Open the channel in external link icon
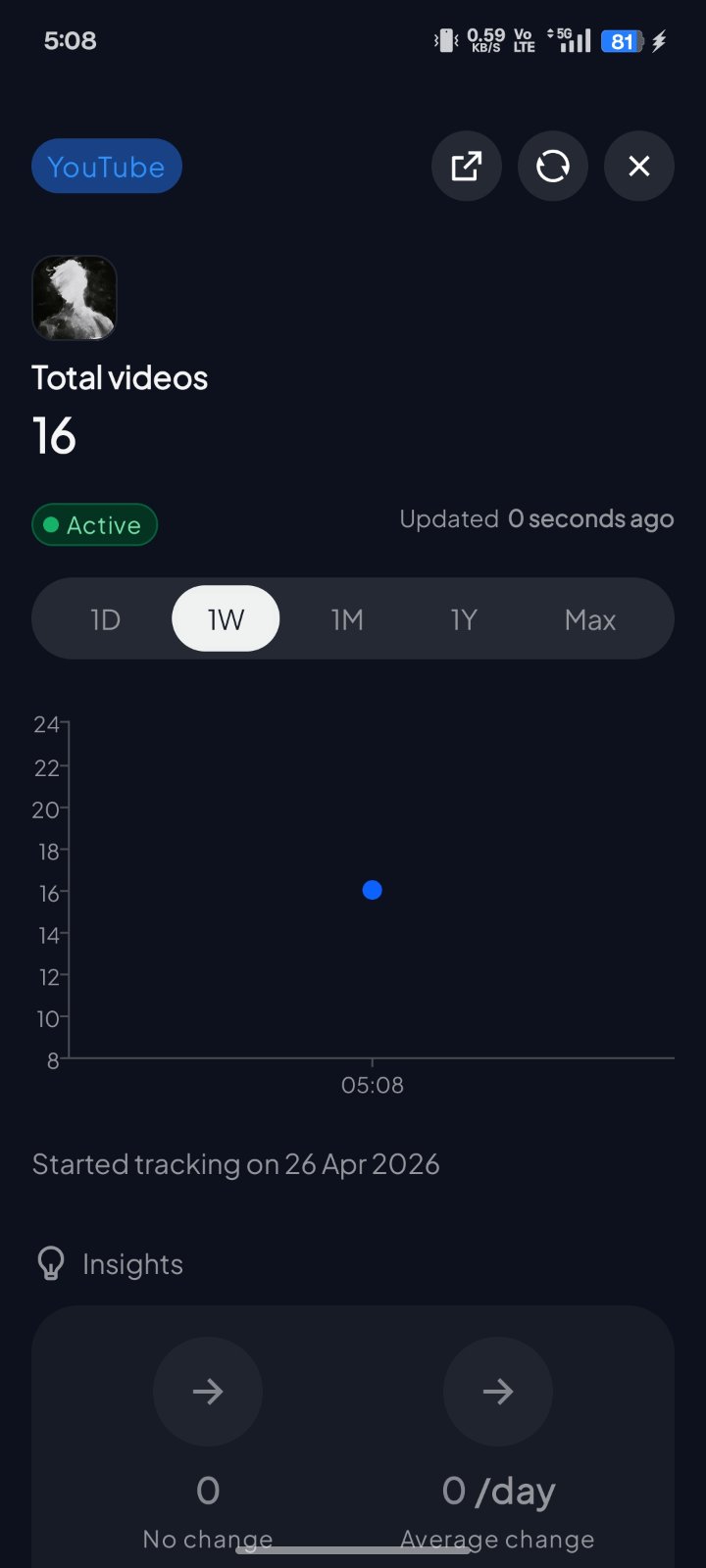Screen dimensions: 706x1568 coord(467,166)
